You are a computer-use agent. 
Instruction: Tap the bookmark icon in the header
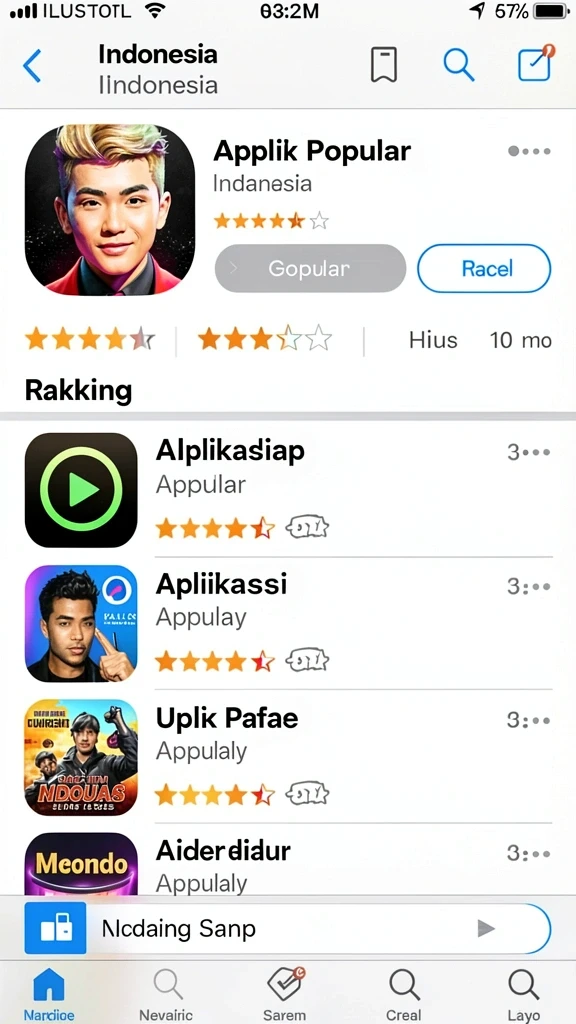point(384,65)
